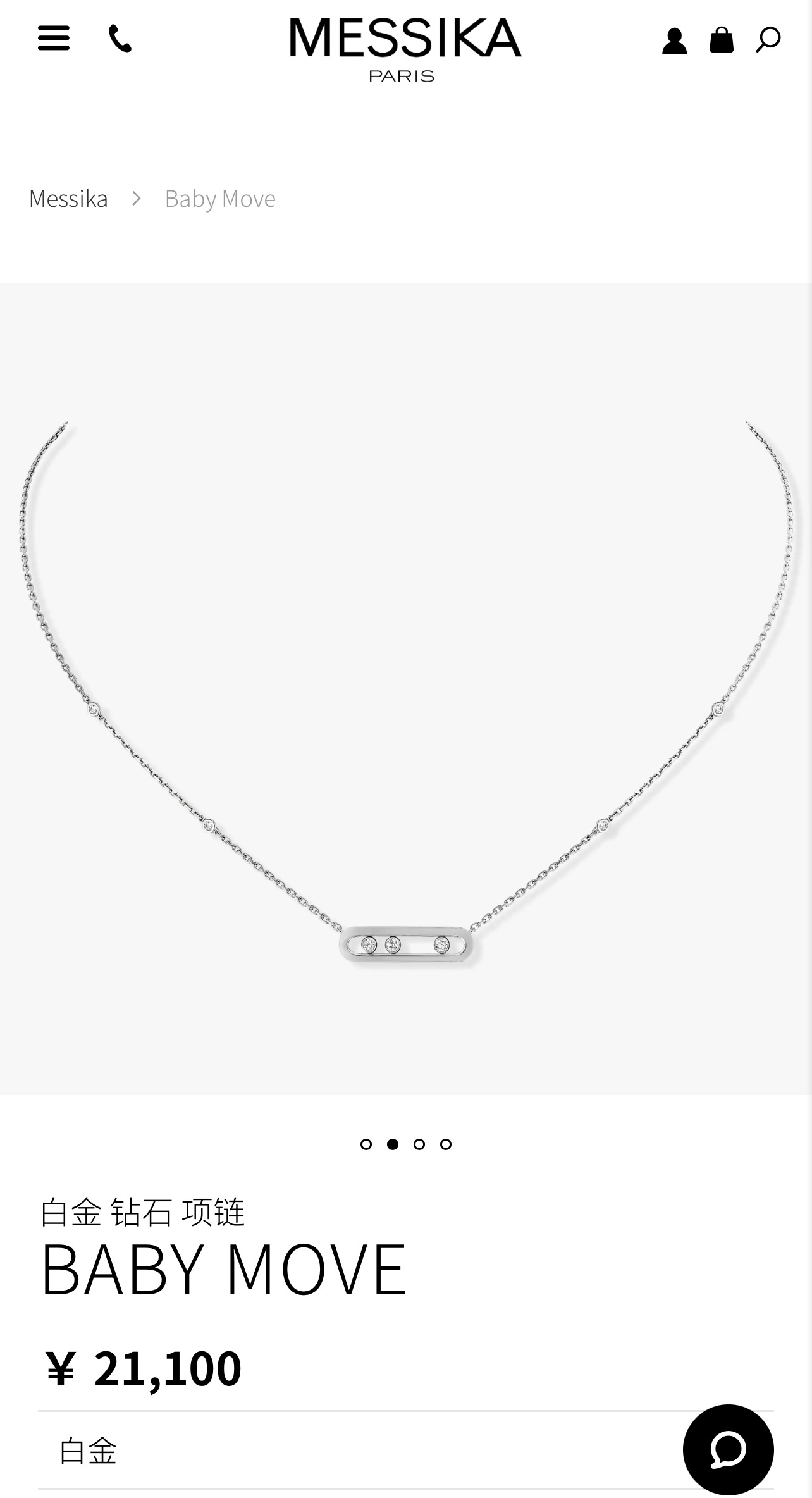Click the Messika breadcrumb link
Image resolution: width=812 pixels, height=1498 pixels.
coord(68,198)
